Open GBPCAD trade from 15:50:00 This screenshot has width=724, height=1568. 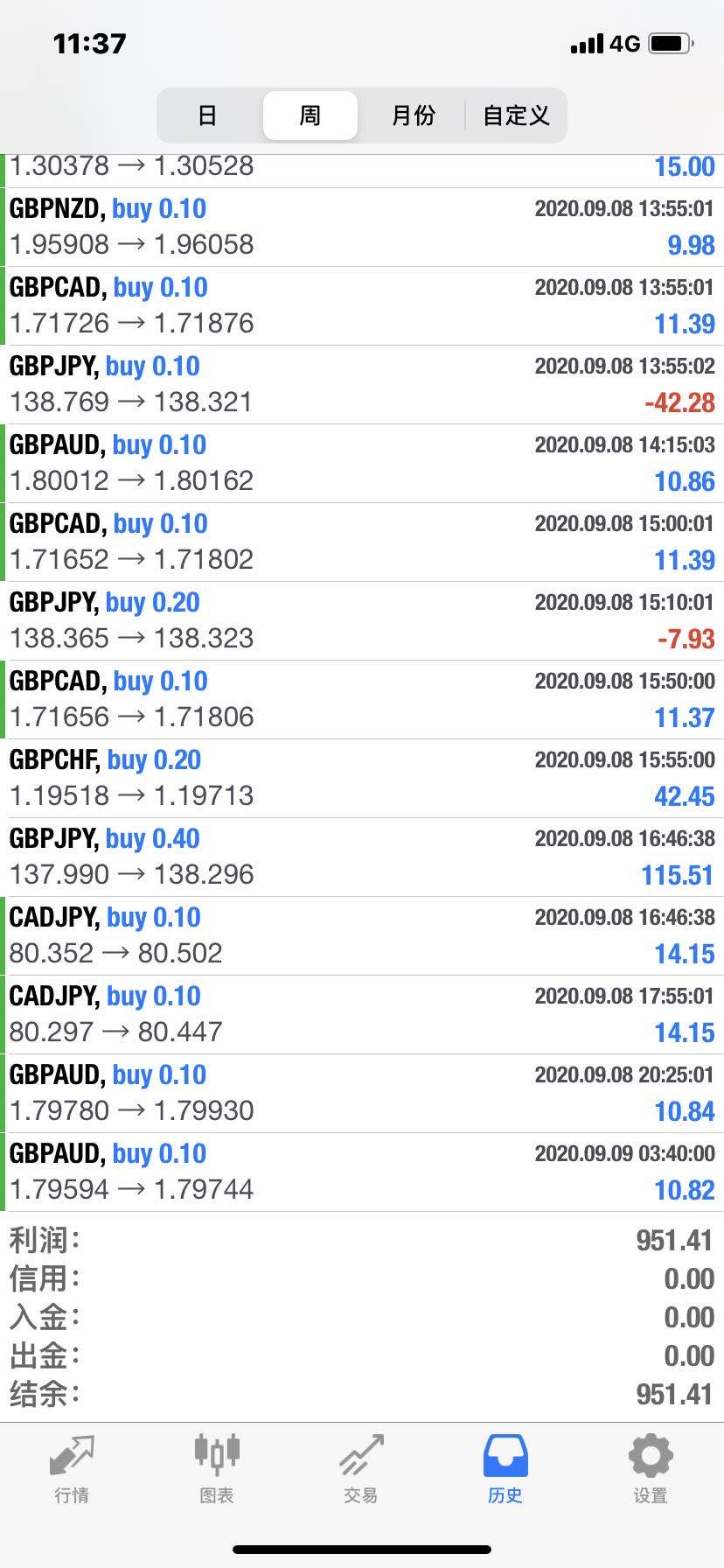(362, 699)
